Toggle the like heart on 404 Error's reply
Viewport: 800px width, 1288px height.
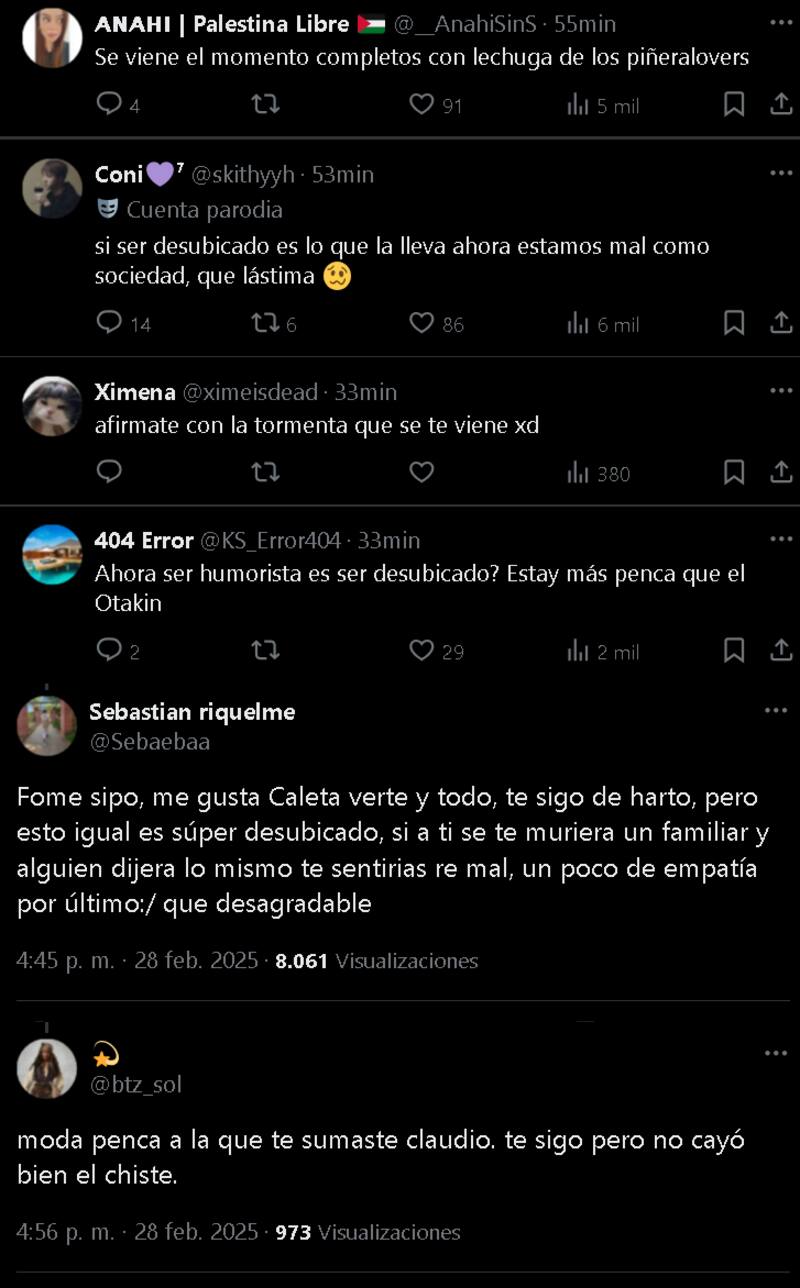[x=420, y=651]
